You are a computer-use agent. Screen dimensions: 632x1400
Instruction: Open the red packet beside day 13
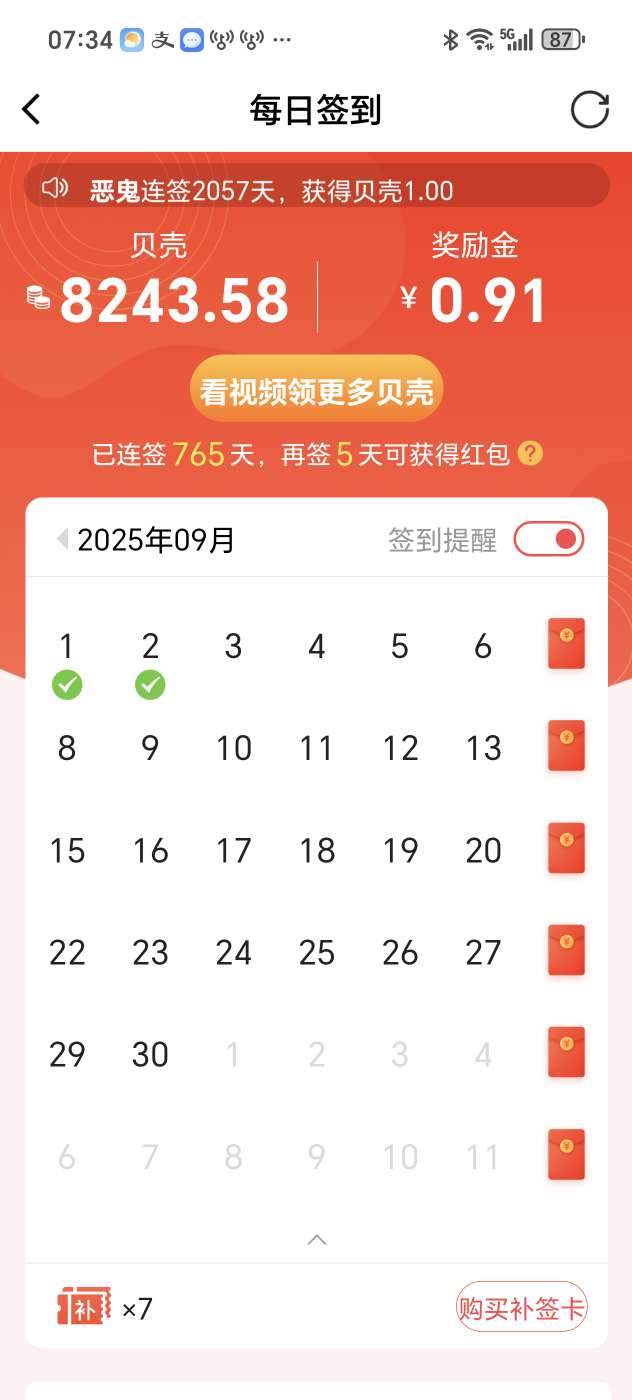tap(566, 746)
